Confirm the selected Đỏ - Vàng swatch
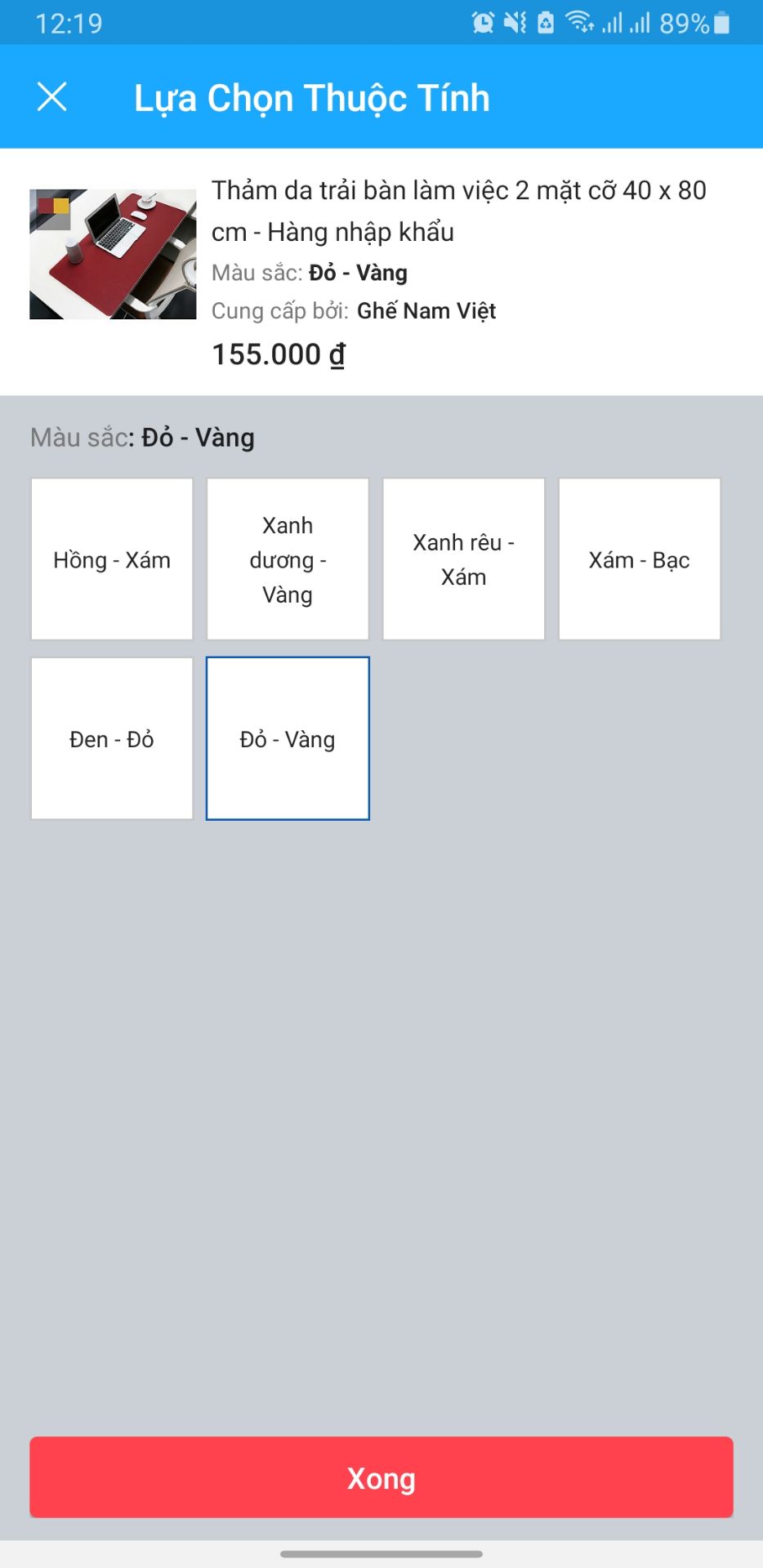 coord(287,738)
